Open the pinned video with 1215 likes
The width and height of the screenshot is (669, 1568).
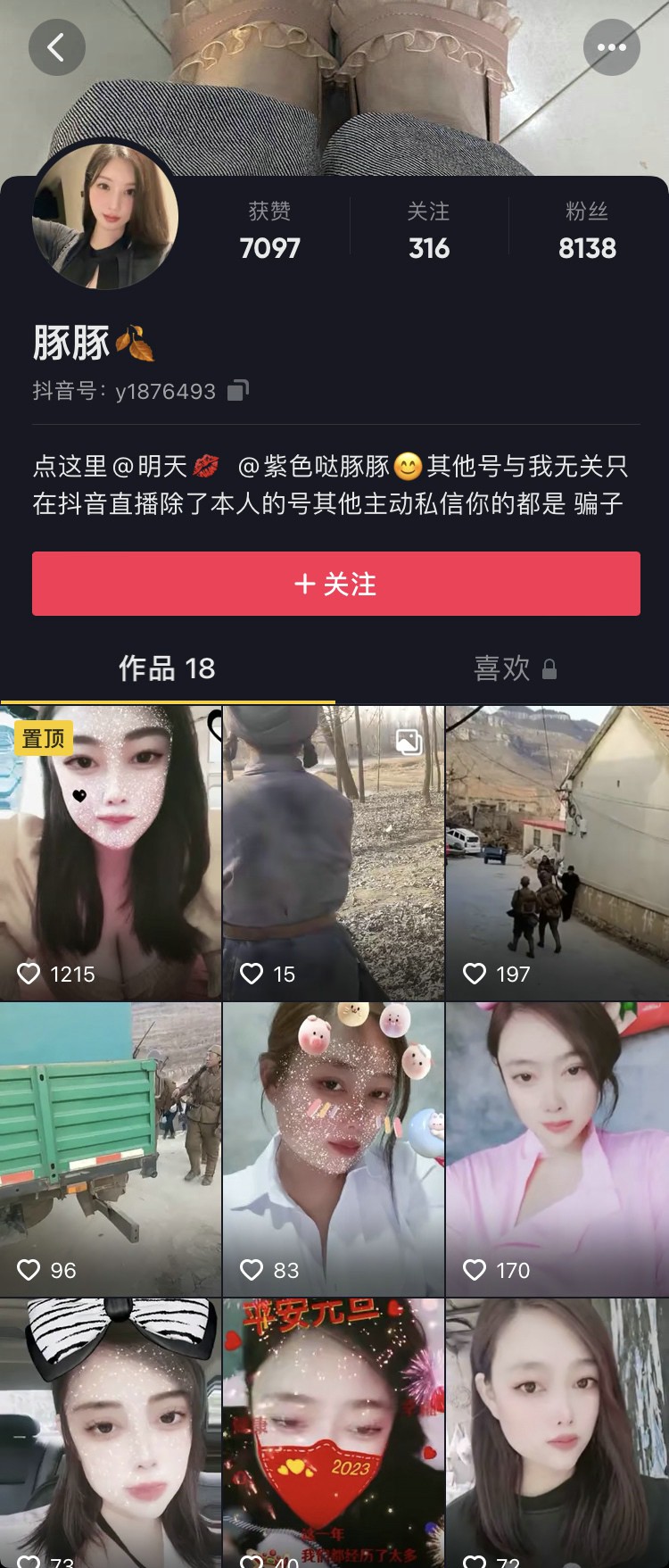pos(110,852)
